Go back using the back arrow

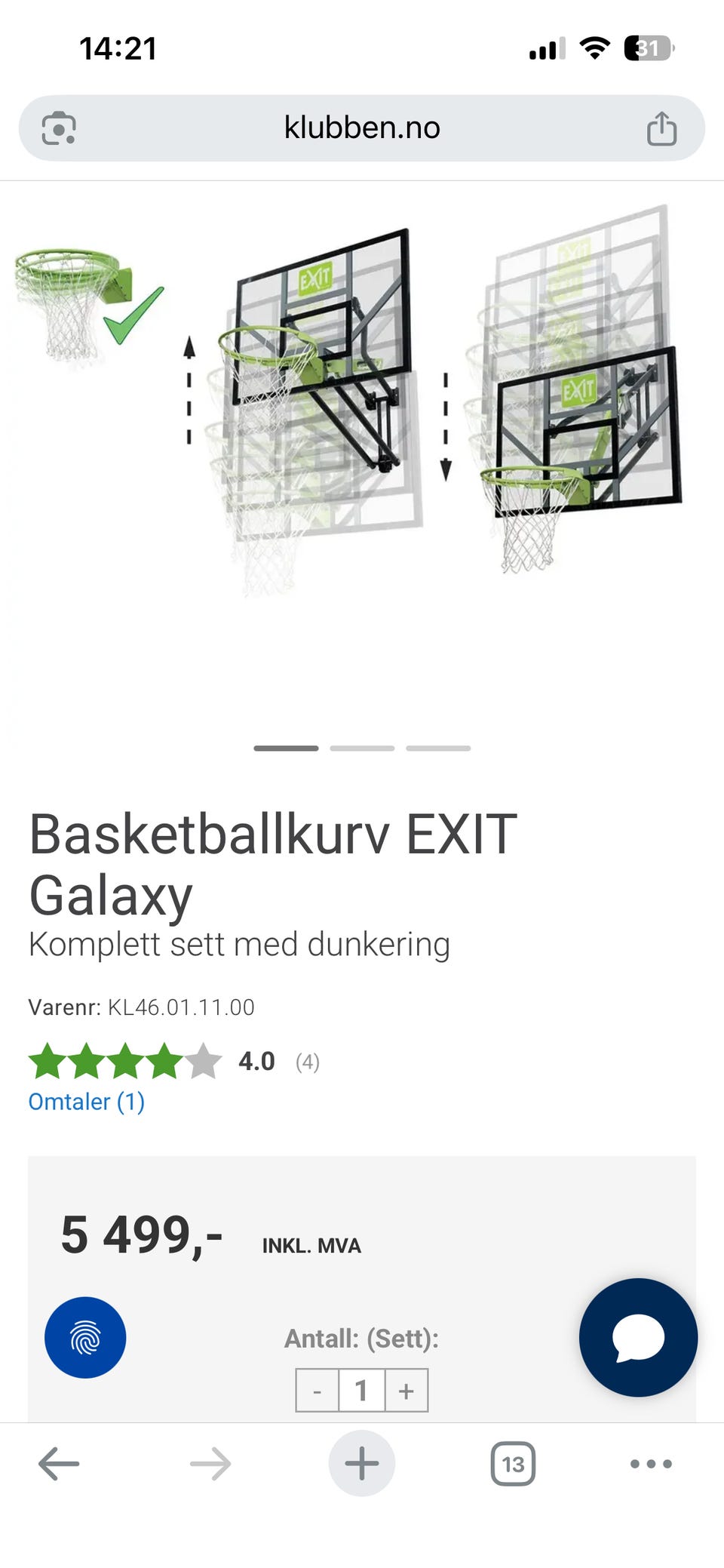(x=57, y=1462)
